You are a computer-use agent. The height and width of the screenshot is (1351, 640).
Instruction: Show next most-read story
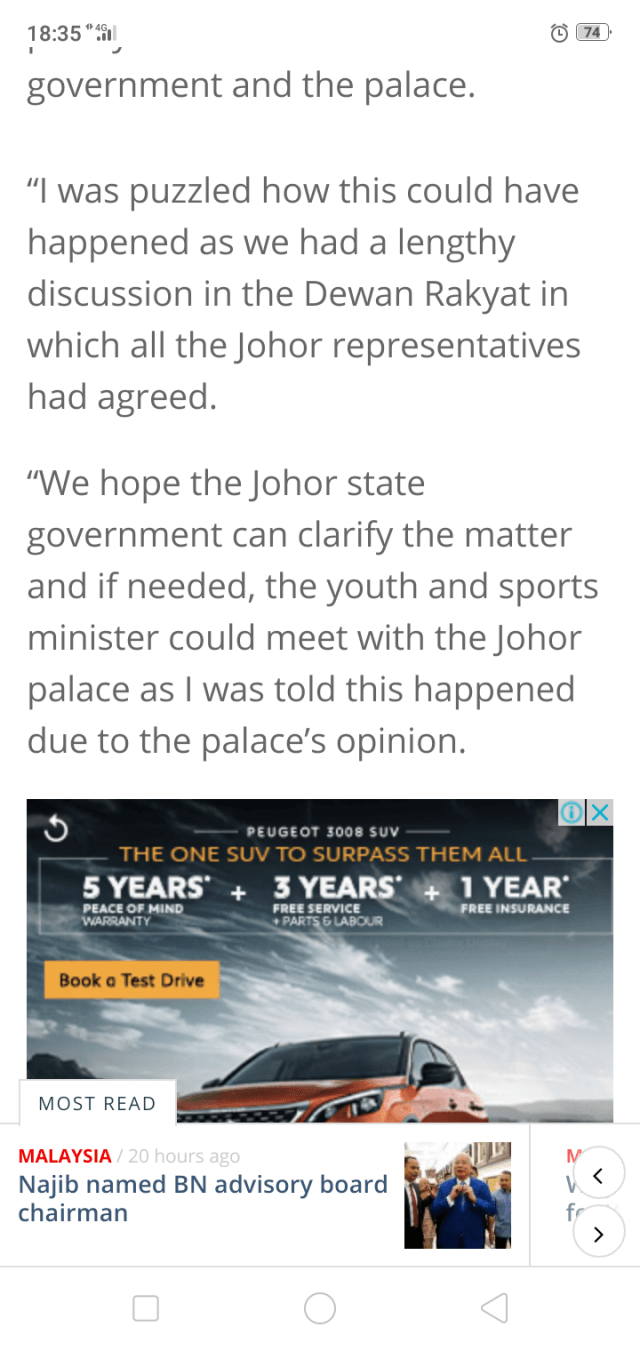598,1234
